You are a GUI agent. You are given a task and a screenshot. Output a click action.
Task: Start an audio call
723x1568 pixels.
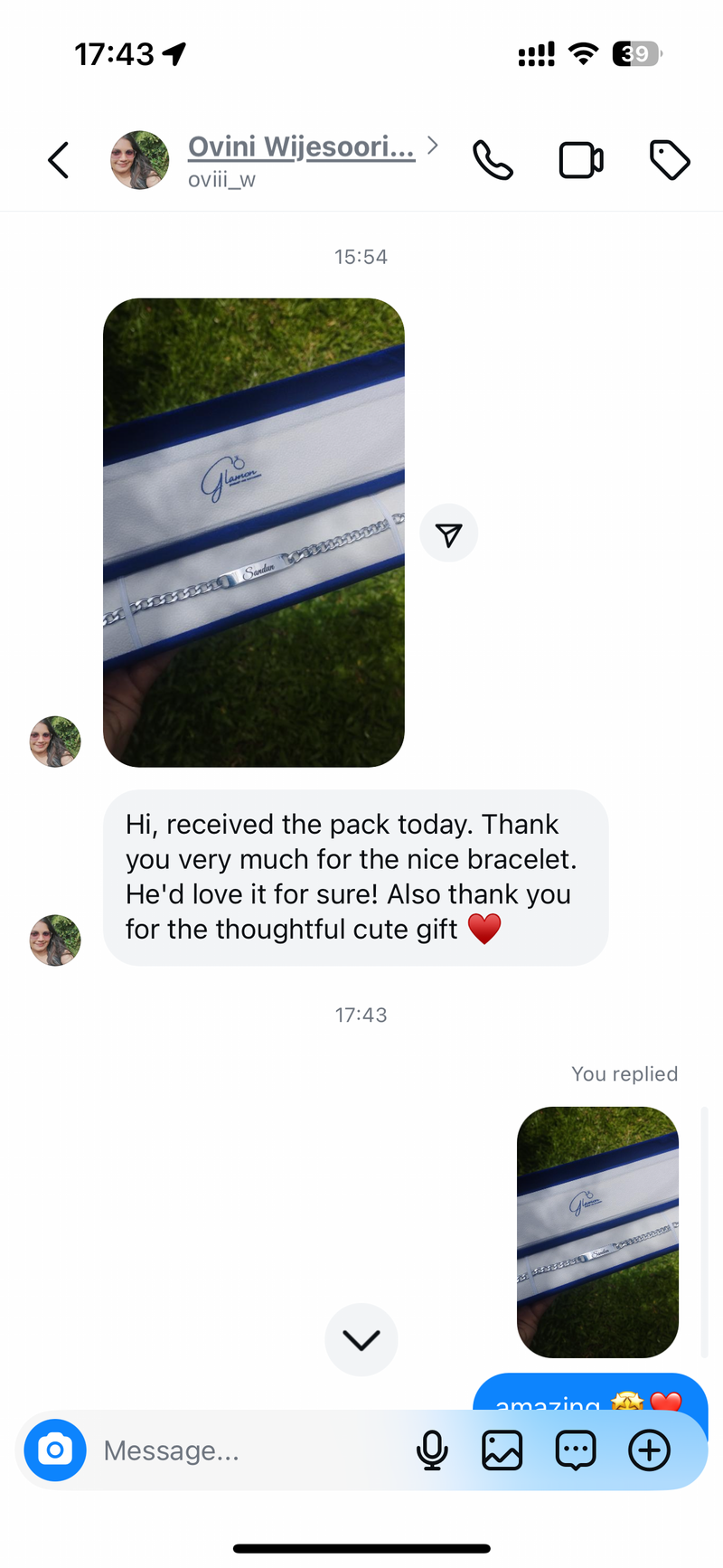493,161
